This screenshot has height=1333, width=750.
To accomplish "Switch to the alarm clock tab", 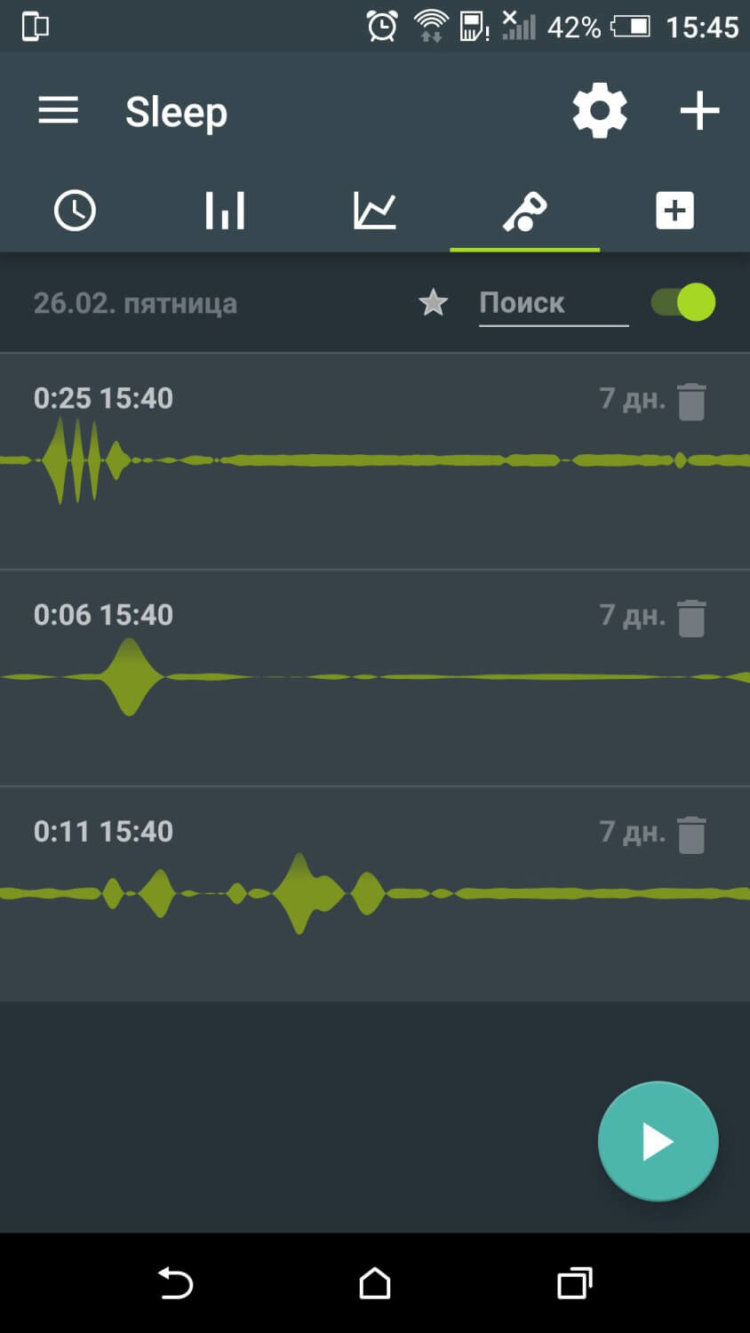I will tap(75, 211).
